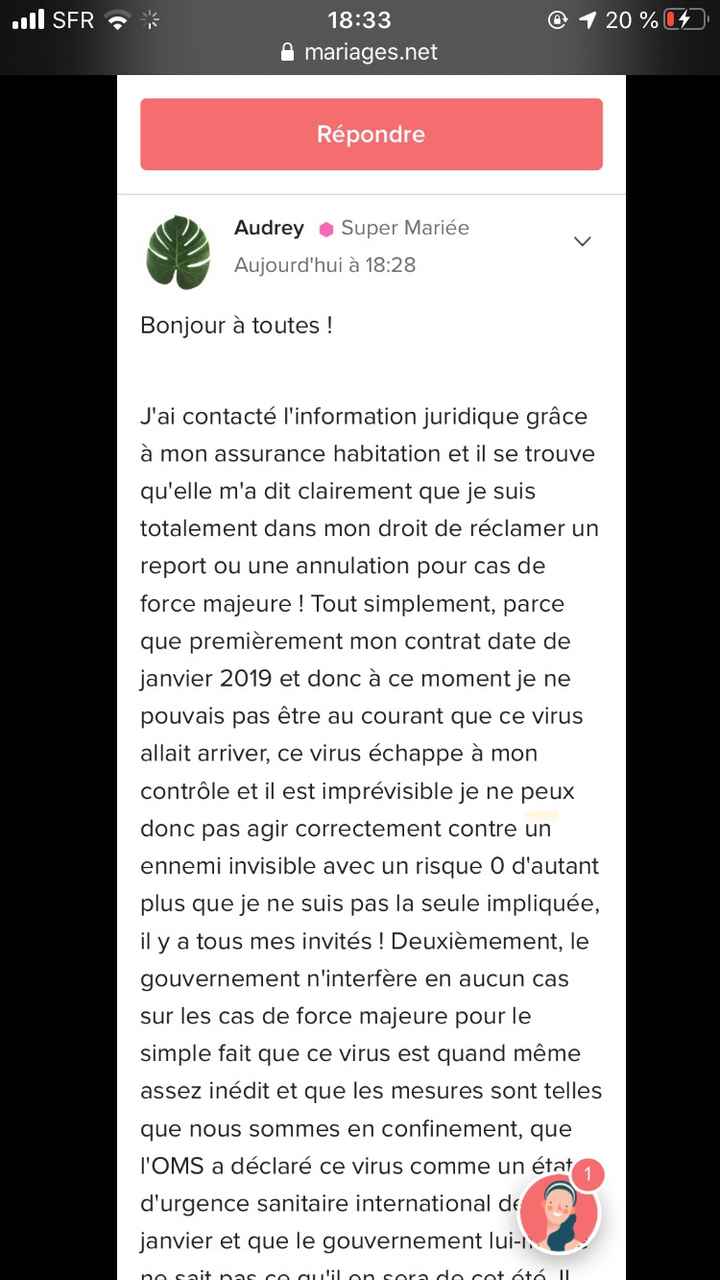Image resolution: width=720 pixels, height=1280 pixels.
Task: Expand Audrey's post options chevron
Action: coord(582,241)
